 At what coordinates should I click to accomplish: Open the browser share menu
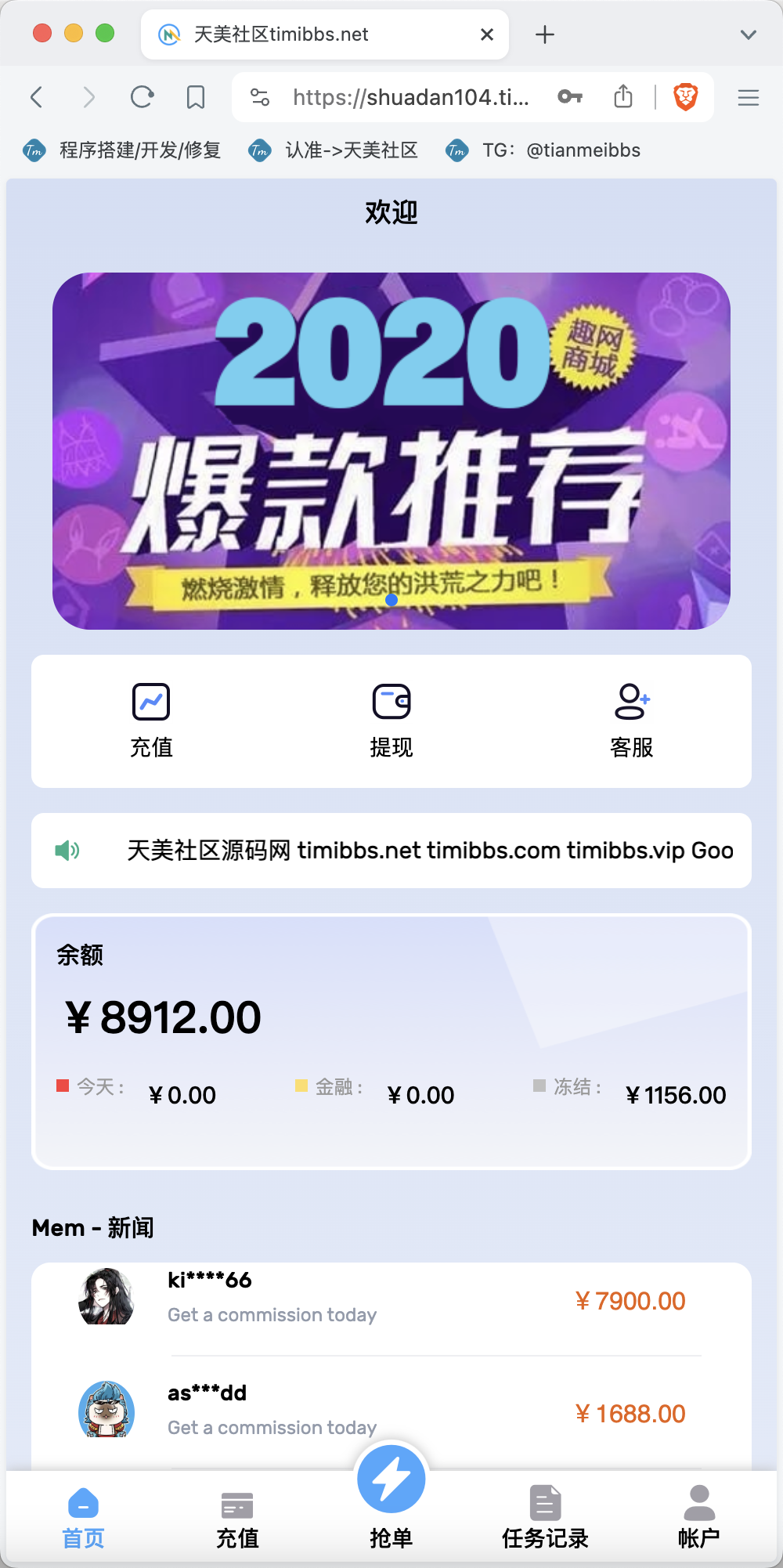[623, 97]
